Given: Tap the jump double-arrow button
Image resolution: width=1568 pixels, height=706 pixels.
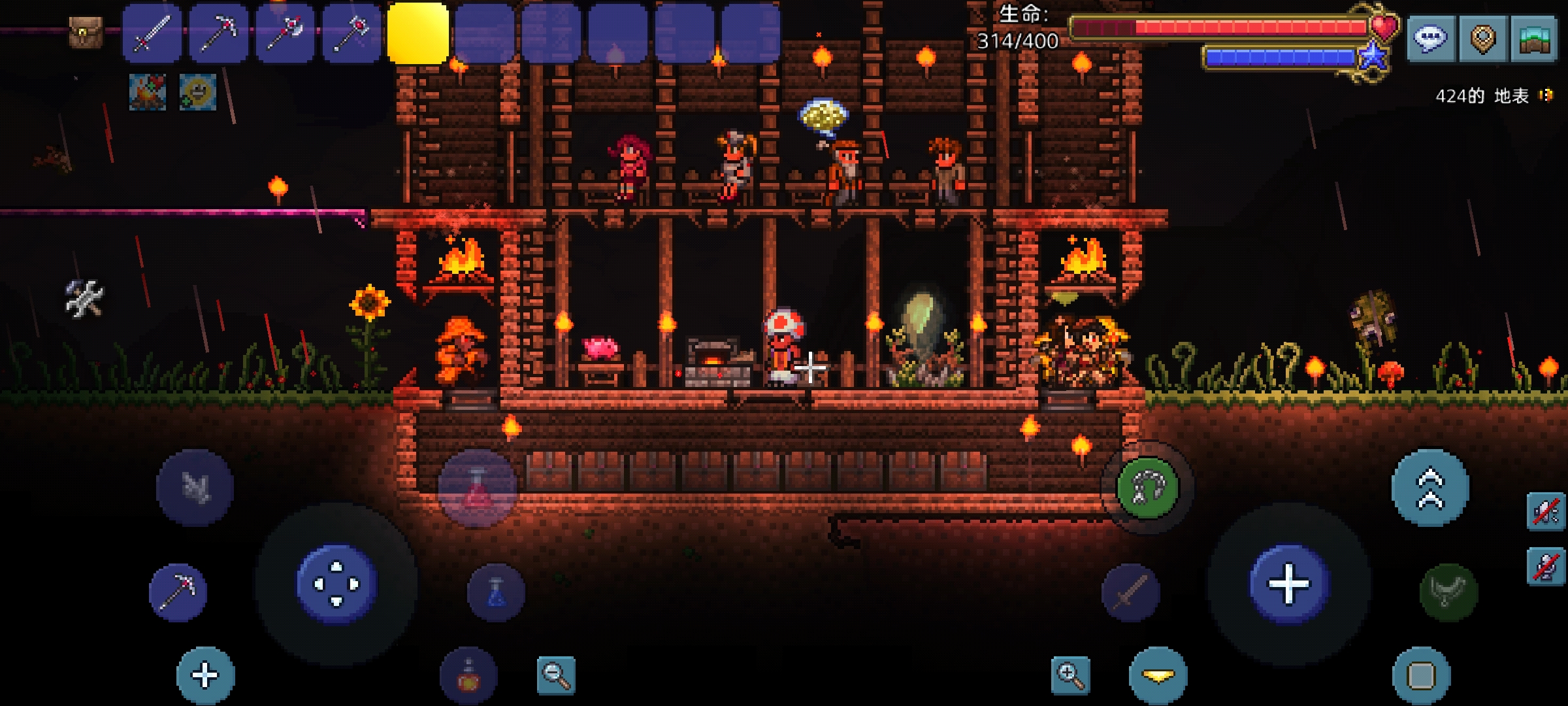Looking at the screenshot, I should click(1430, 488).
